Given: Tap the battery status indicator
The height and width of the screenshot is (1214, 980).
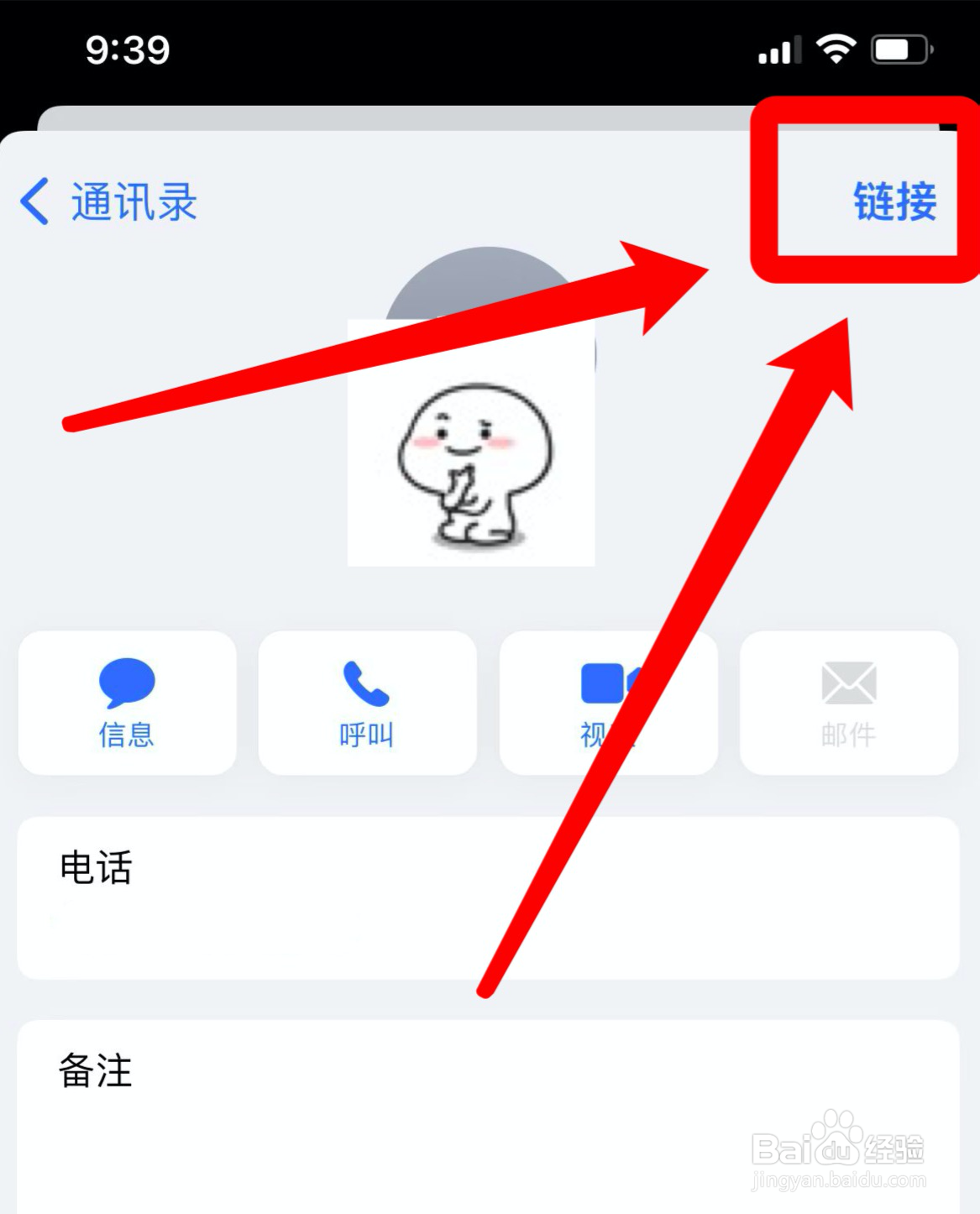Looking at the screenshot, I should (899, 50).
